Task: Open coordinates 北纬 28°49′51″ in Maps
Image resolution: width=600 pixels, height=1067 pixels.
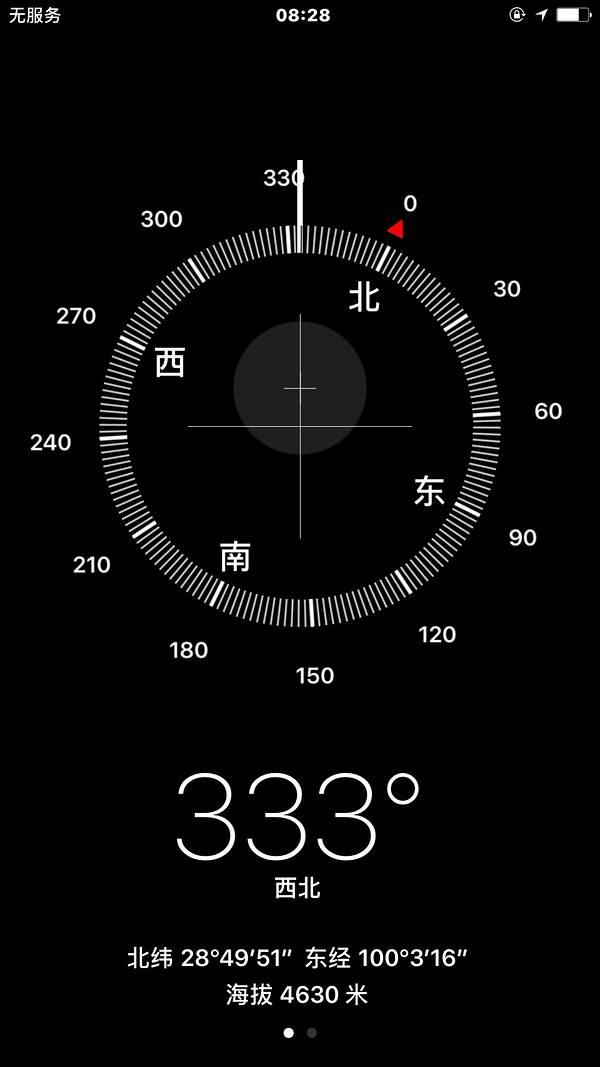Action: coord(298,958)
